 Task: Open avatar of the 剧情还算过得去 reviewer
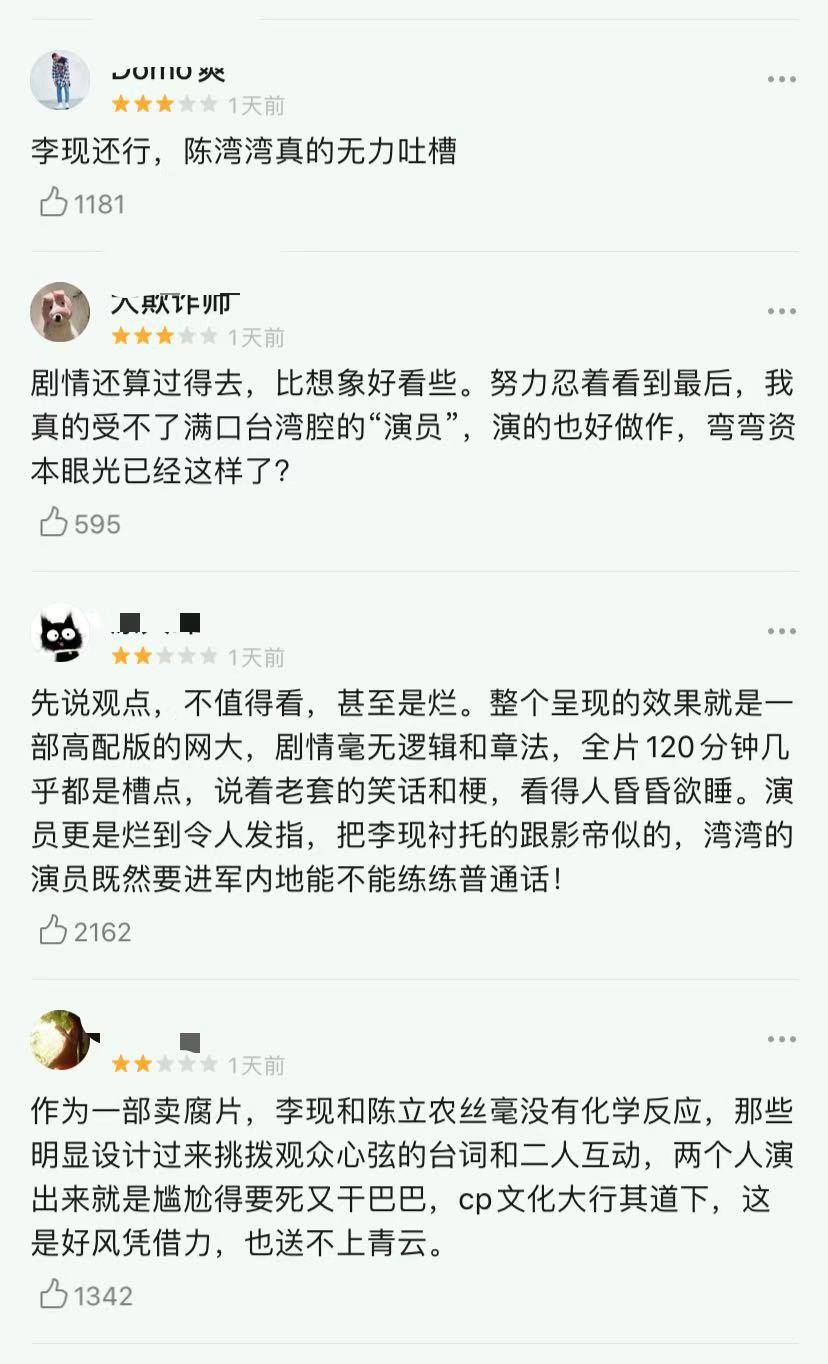click(60, 312)
